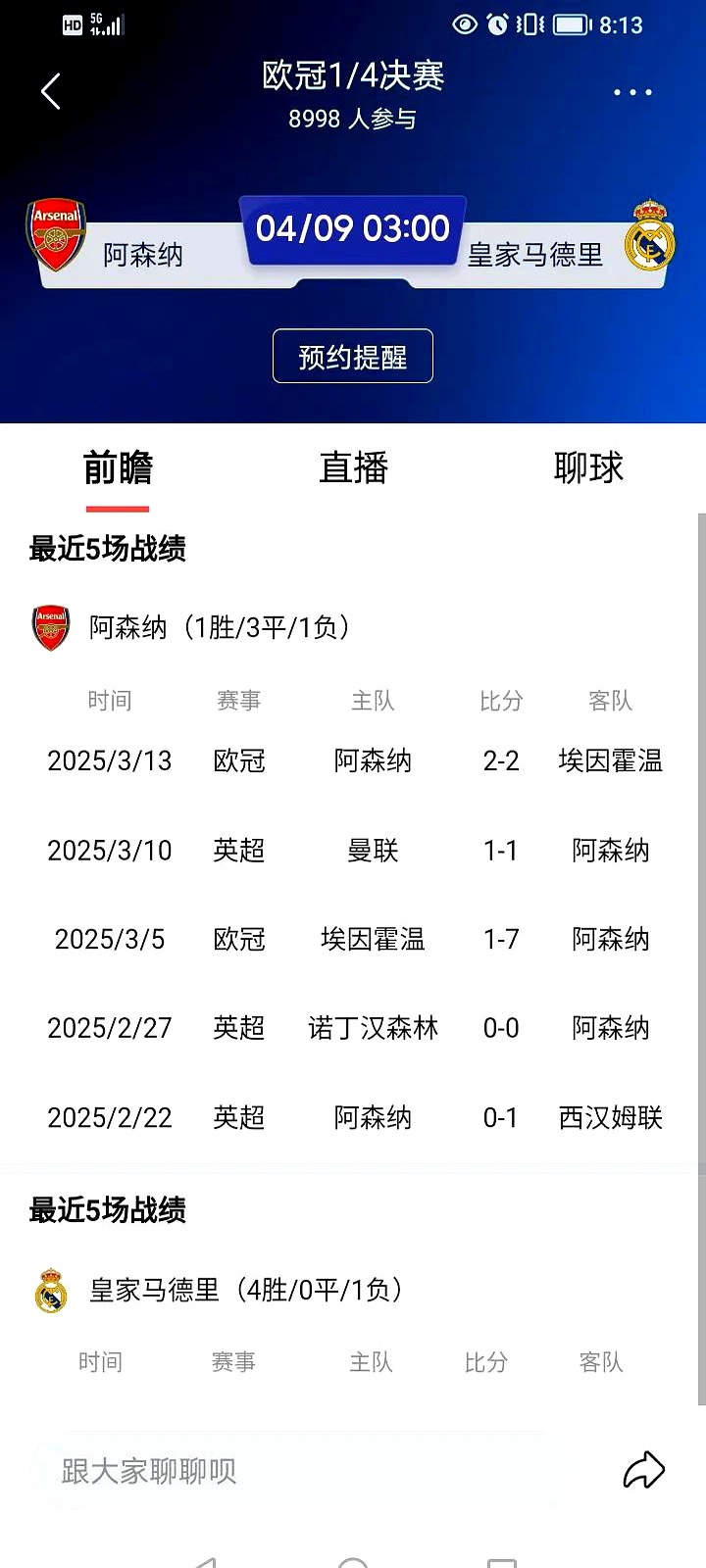Open the 欧冠1/4决赛 title header
The width and height of the screenshot is (706, 1568).
tap(353, 76)
